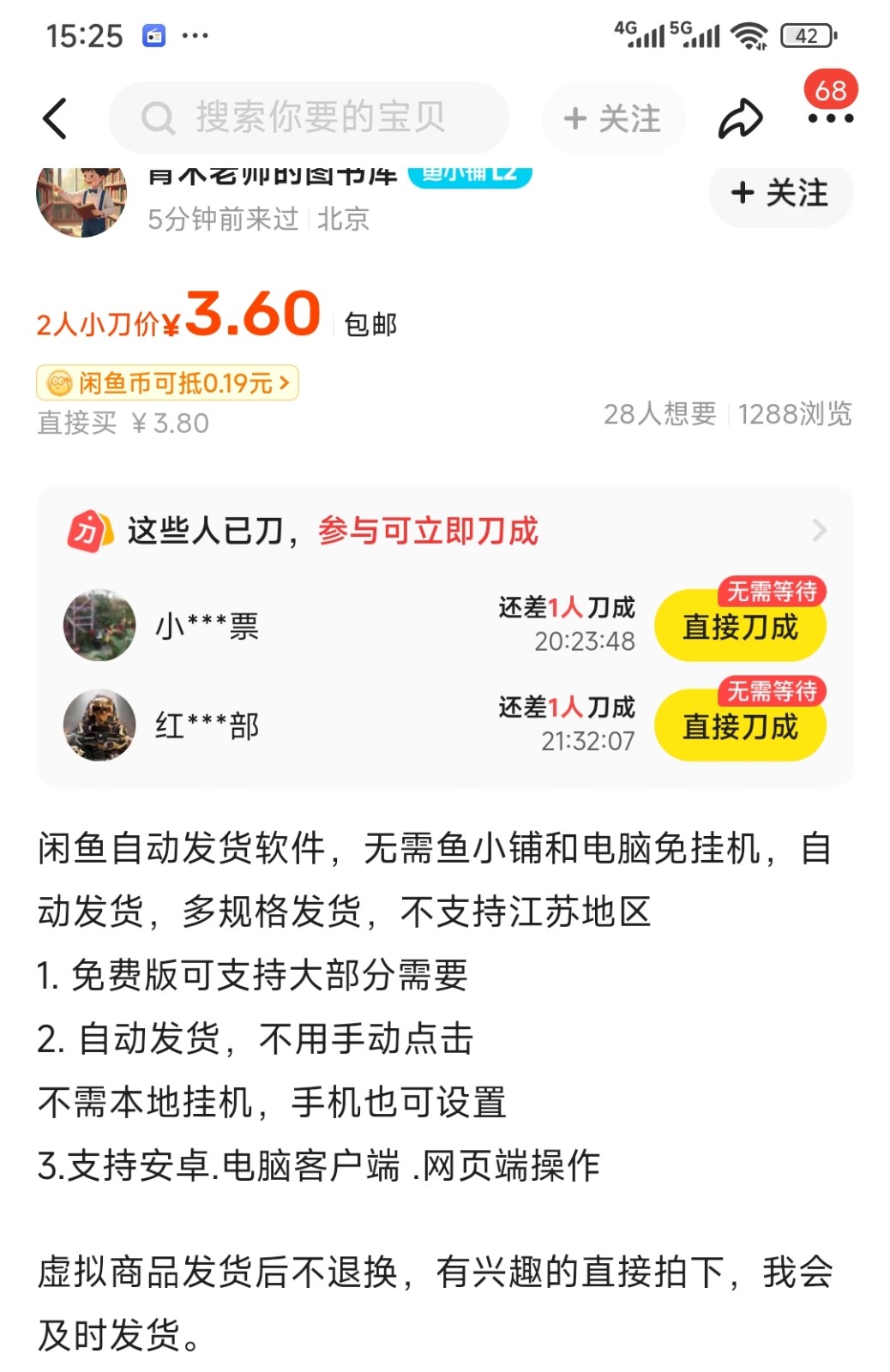Screen dimensions: 890x1372
Task: Tap 直接刀成 for 红***部
Action: [x=740, y=726]
